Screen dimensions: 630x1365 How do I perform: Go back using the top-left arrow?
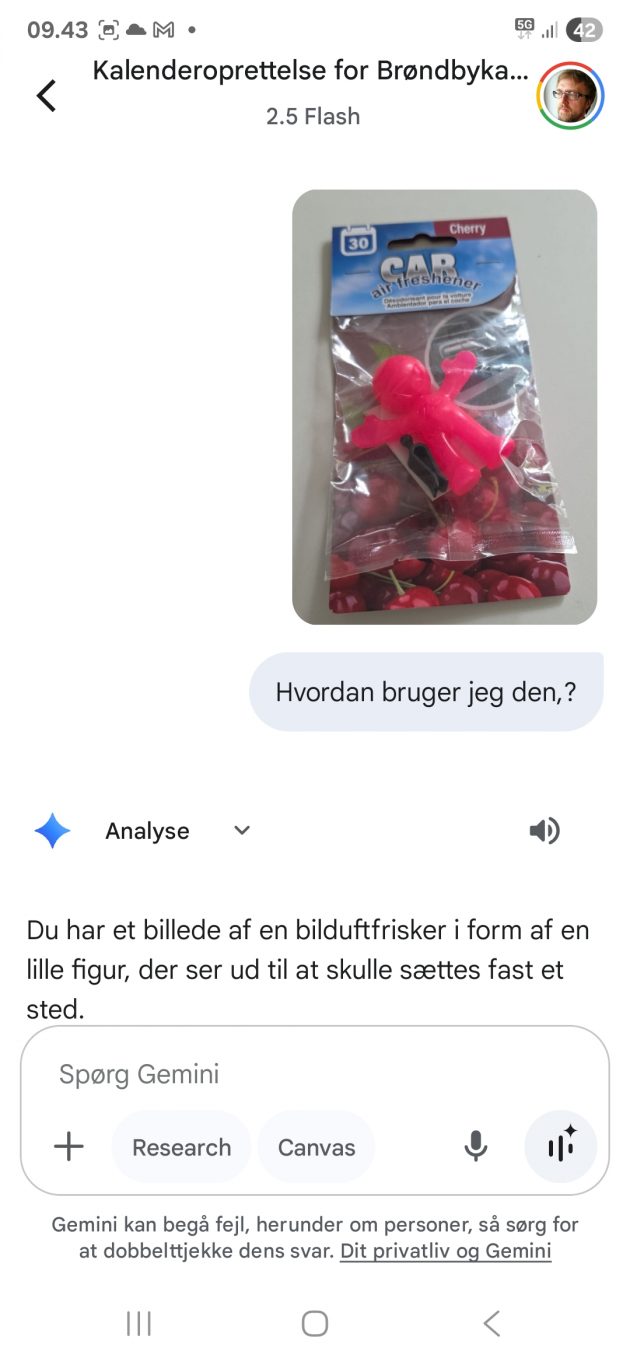(x=46, y=95)
